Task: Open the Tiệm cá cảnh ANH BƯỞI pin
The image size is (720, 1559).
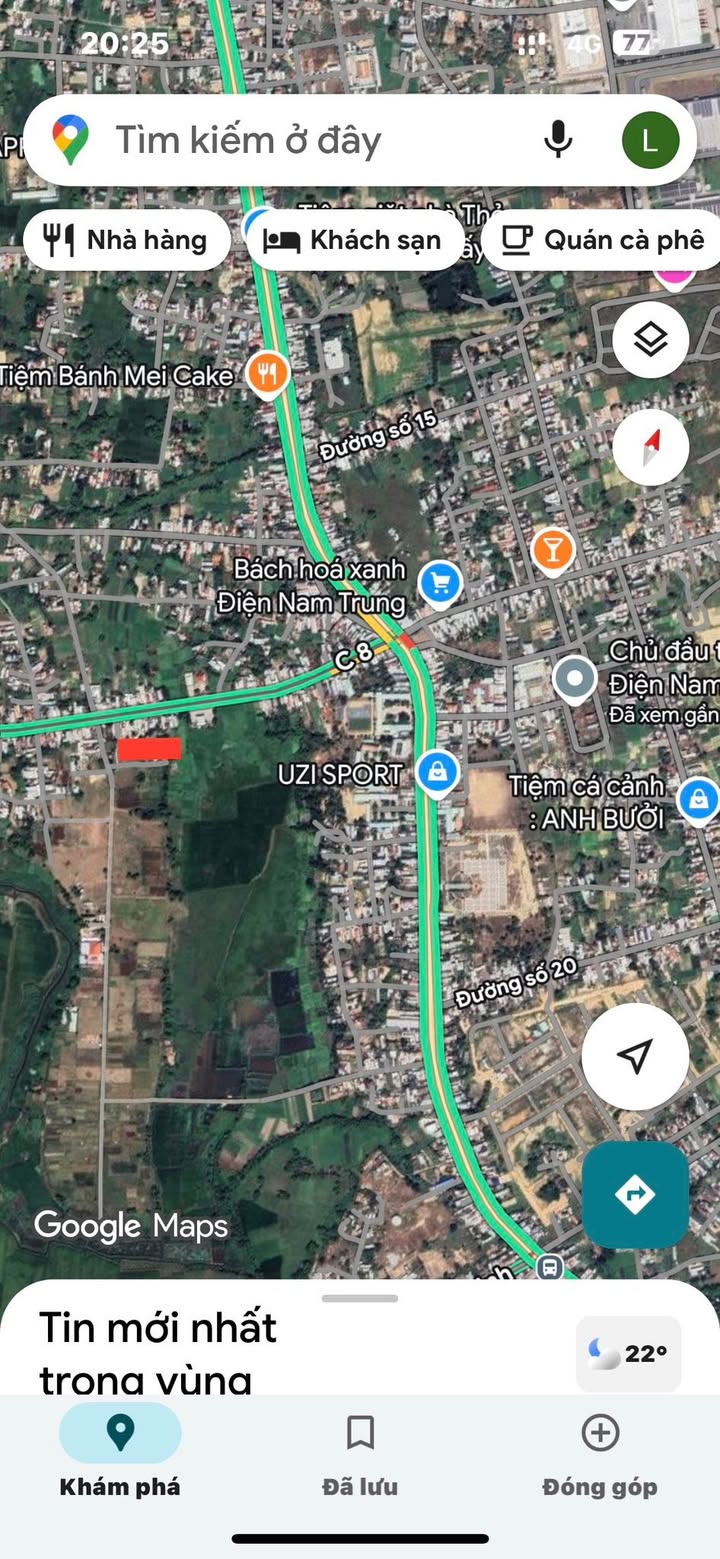Action: click(x=698, y=798)
